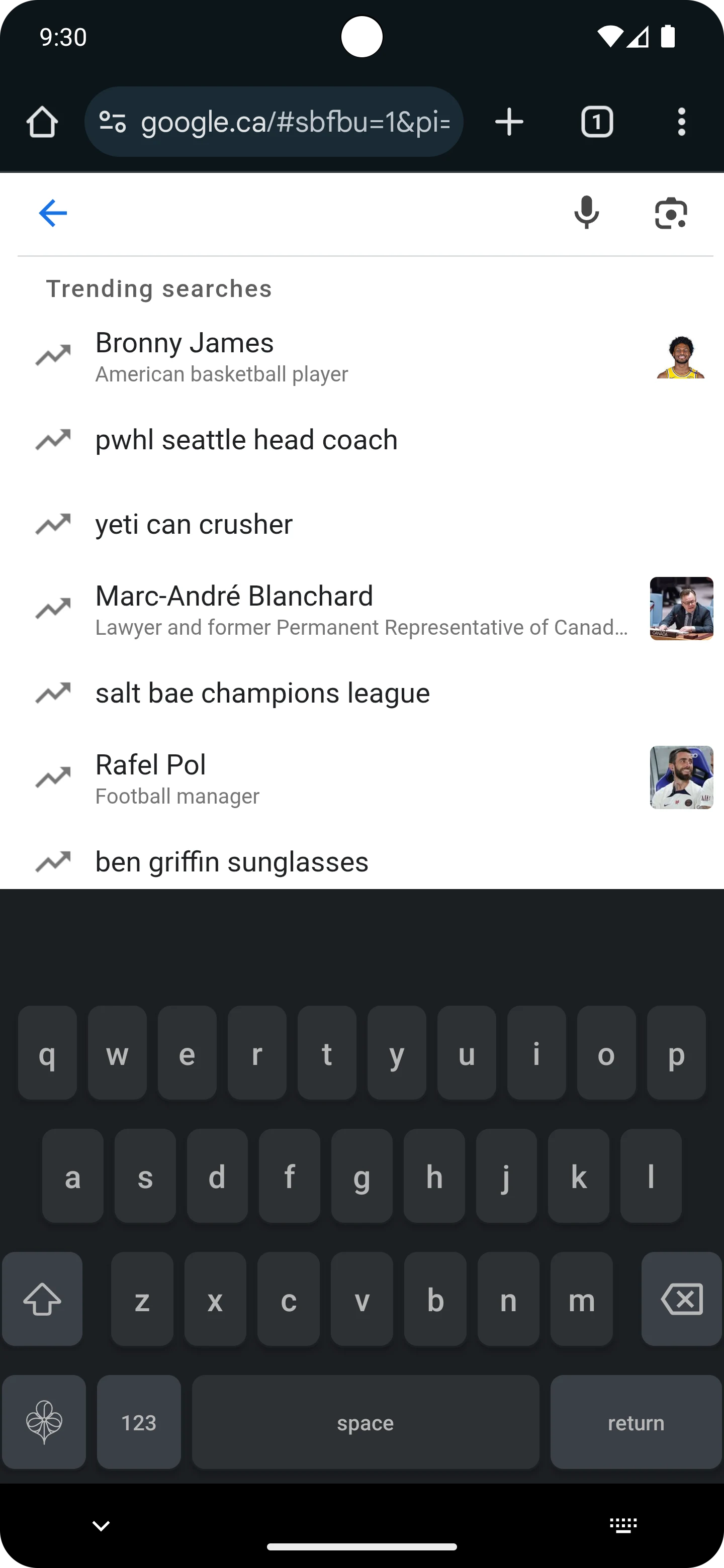The image size is (724, 1568).
Task: Search for Rafel Pol football manager
Action: tap(361, 778)
